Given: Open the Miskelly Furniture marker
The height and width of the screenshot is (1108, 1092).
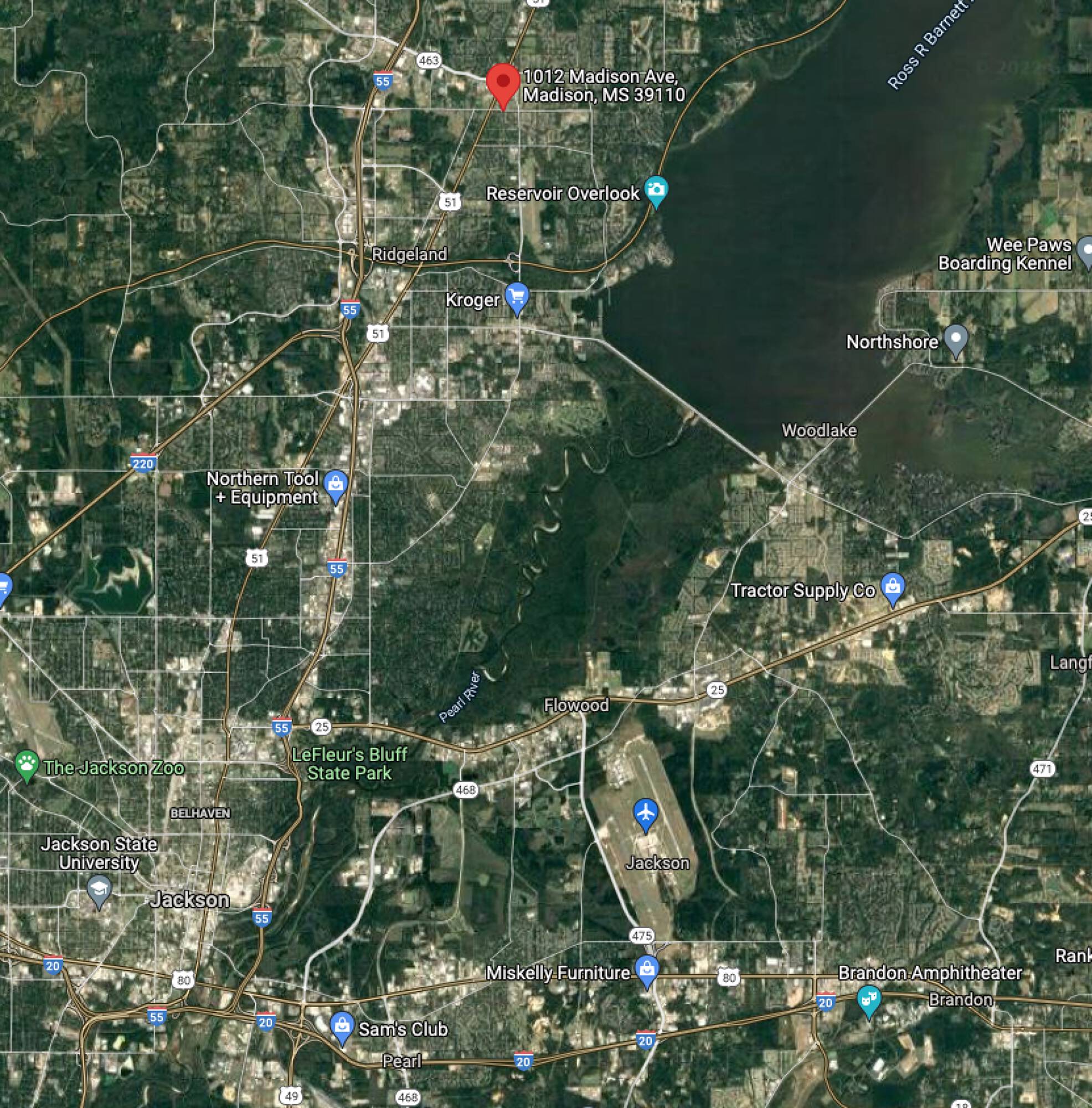Looking at the screenshot, I should [x=647, y=970].
